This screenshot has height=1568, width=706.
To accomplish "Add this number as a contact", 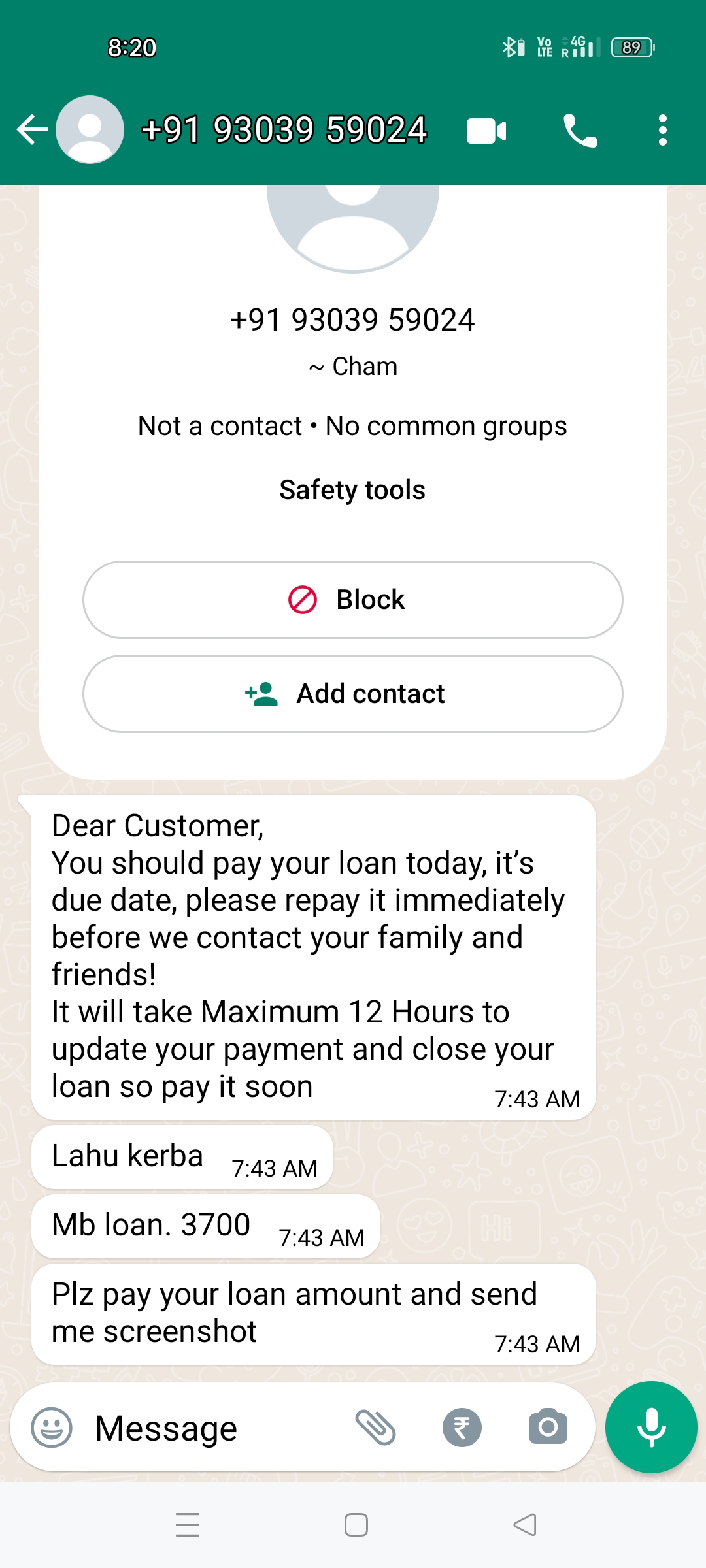I will (x=353, y=694).
